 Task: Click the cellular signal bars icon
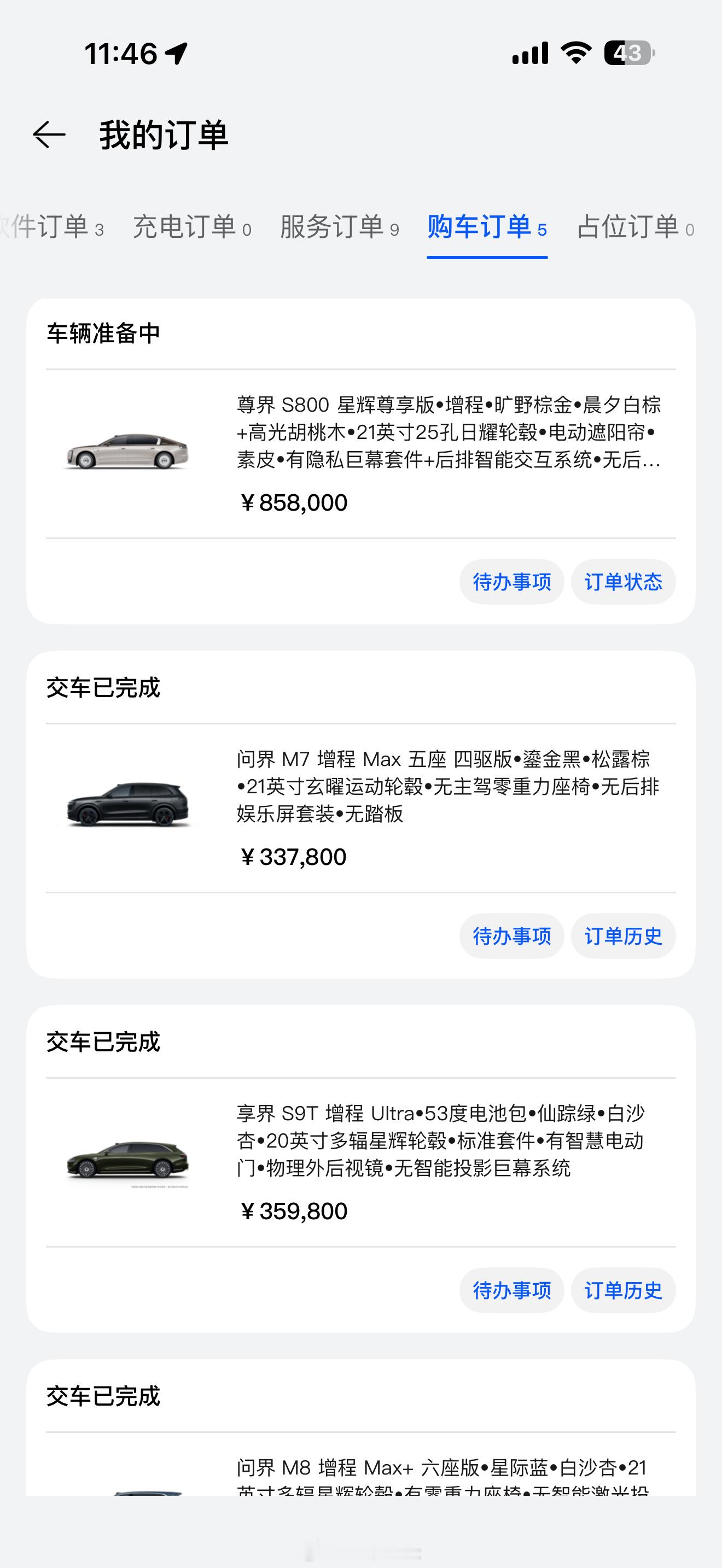point(529,54)
